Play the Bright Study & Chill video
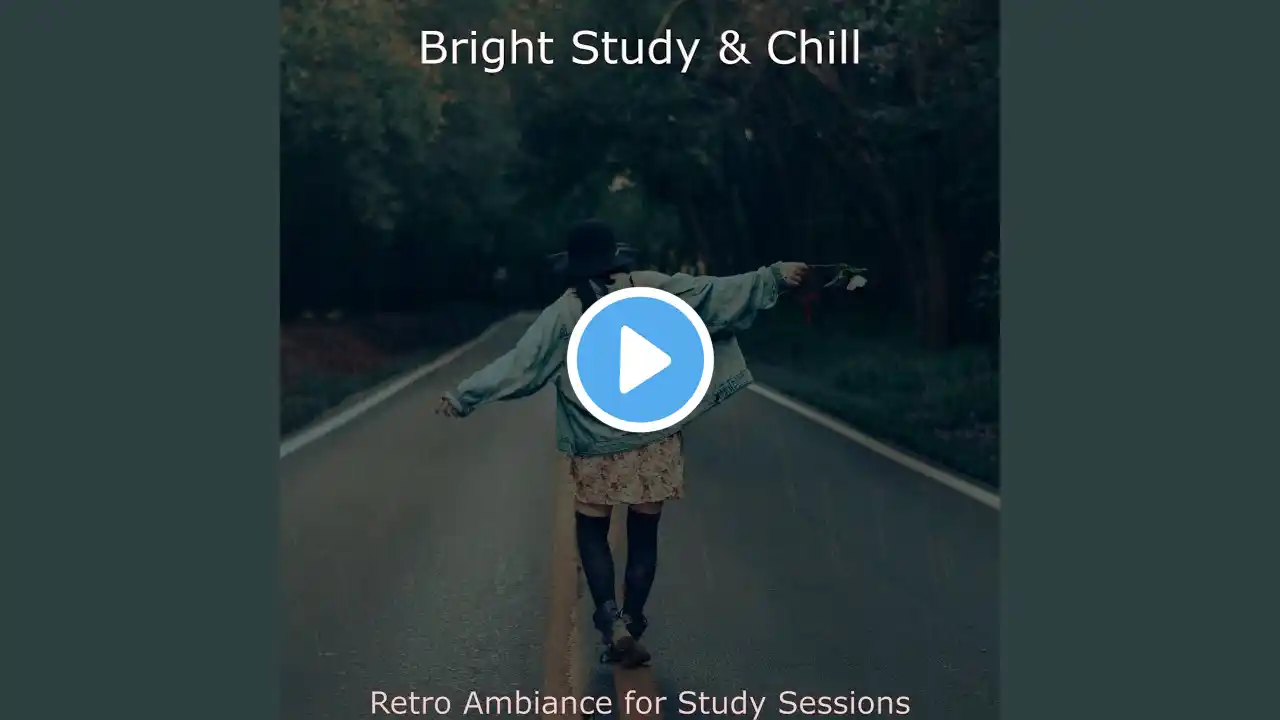 [640, 360]
